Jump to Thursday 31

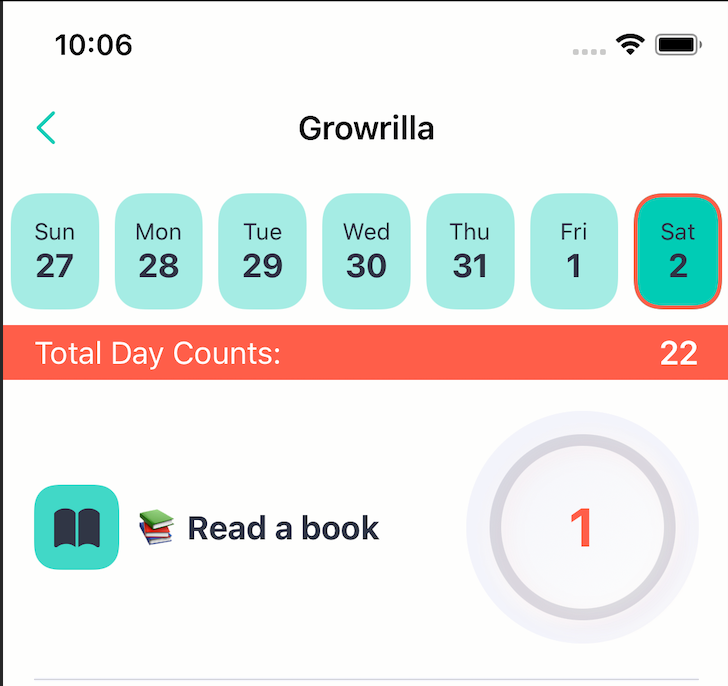tap(470, 251)
